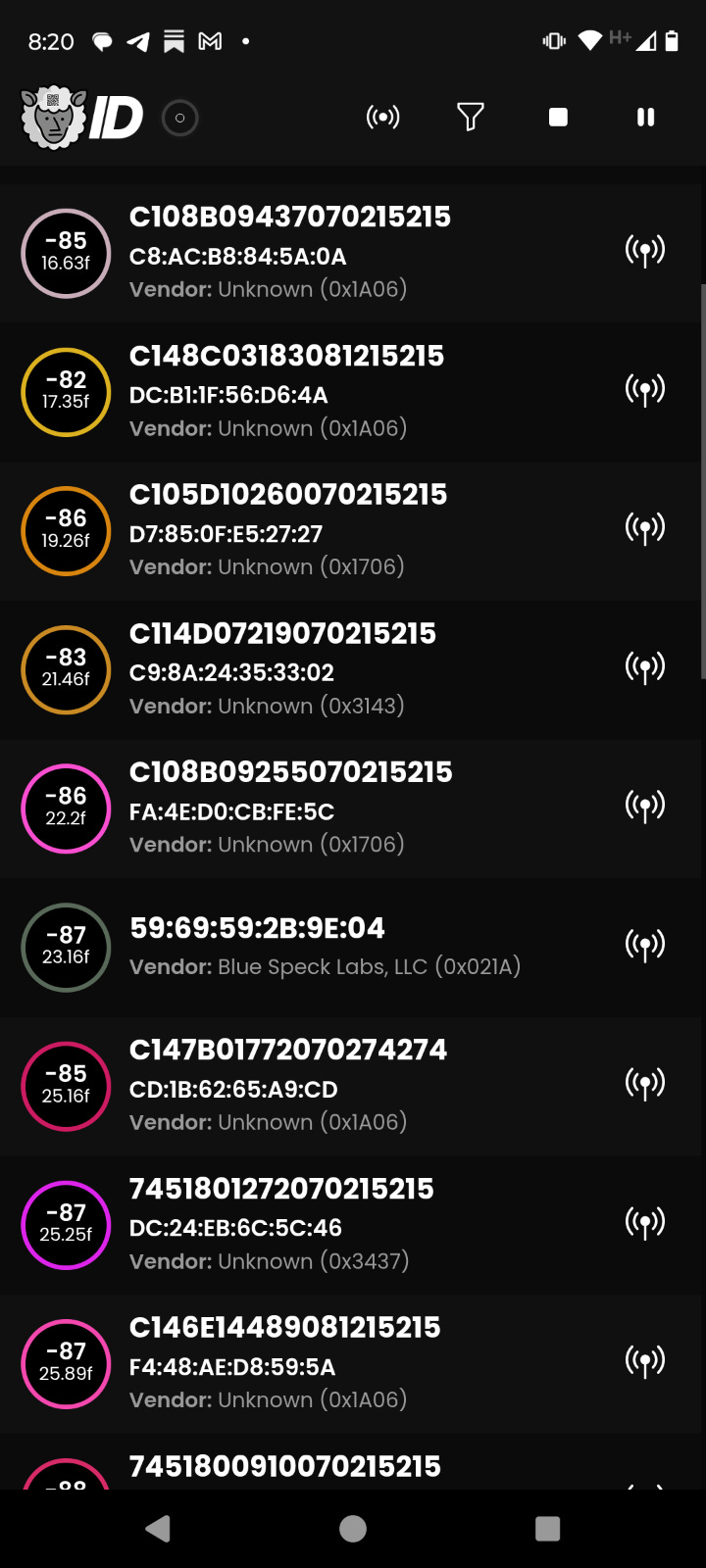Viewport: 706px width, 1568px height.
Task: Open the filter options
Action: tap(471, 118)
